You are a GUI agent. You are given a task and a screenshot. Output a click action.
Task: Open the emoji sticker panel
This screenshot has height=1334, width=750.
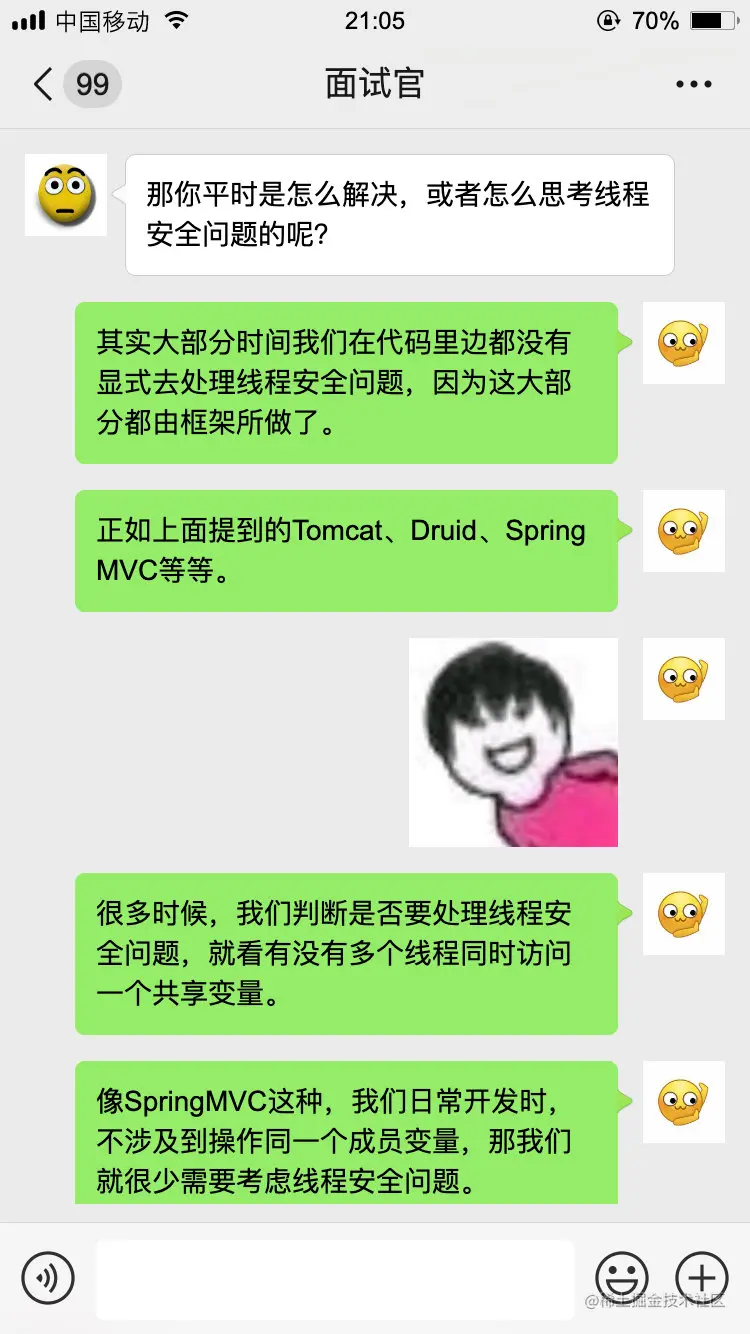coord(621,1277)
